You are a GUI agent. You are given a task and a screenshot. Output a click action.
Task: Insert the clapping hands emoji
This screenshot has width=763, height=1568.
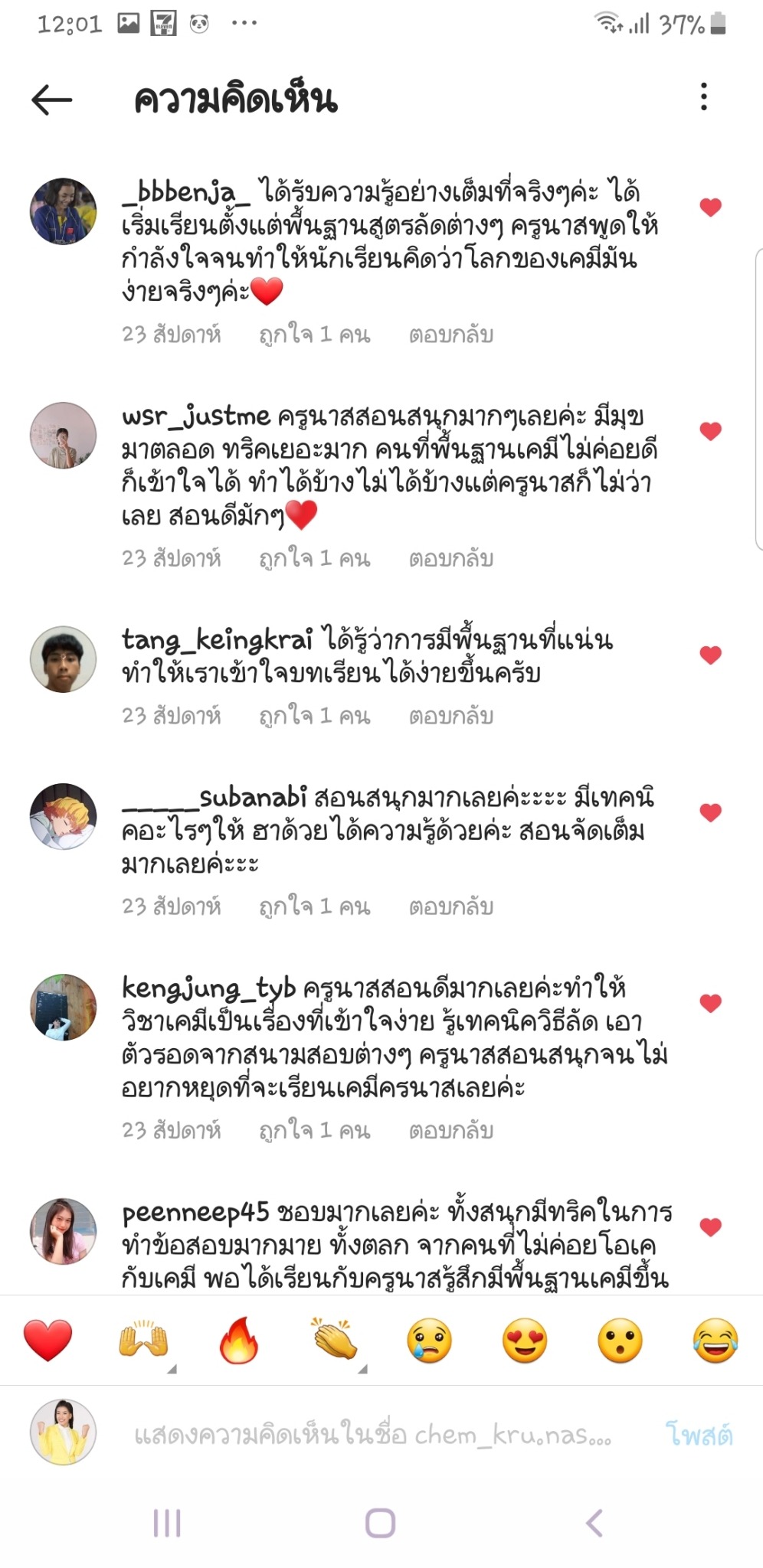[x=334, y=1341]
